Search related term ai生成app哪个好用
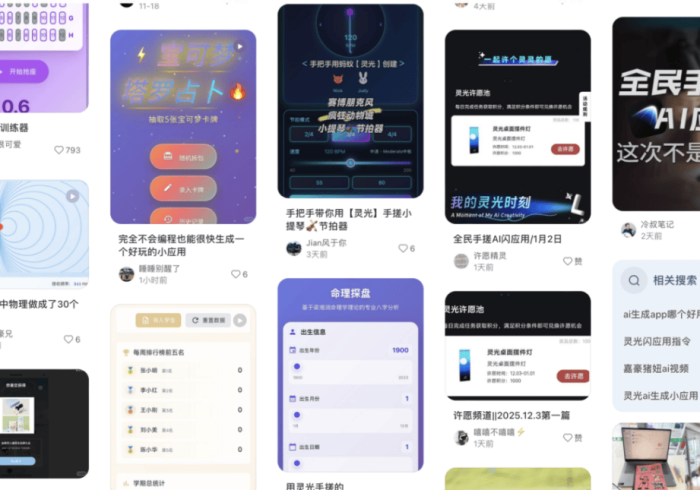700x490 pixels. point(660,315)
